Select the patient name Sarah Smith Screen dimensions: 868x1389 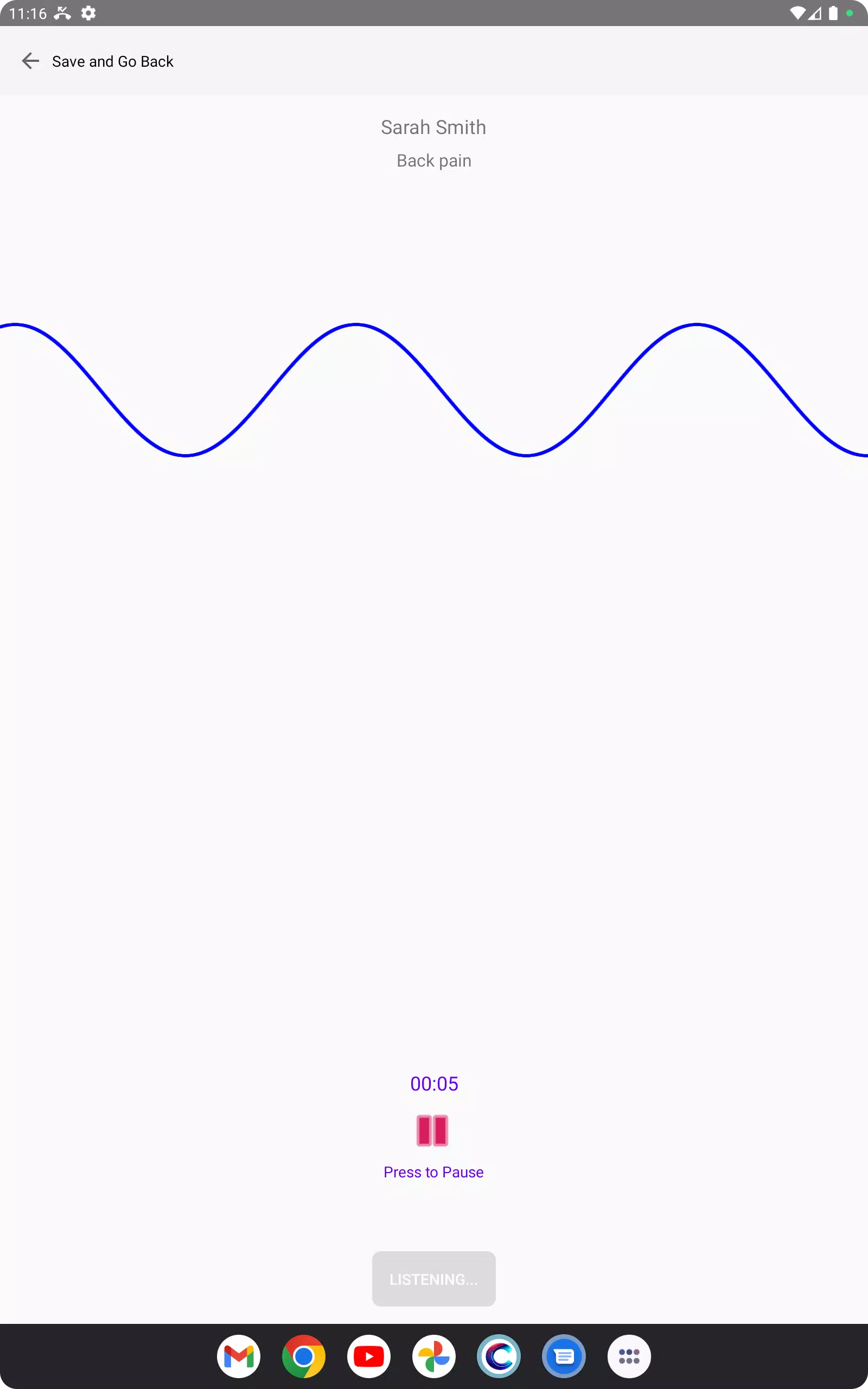coord(433,127)
